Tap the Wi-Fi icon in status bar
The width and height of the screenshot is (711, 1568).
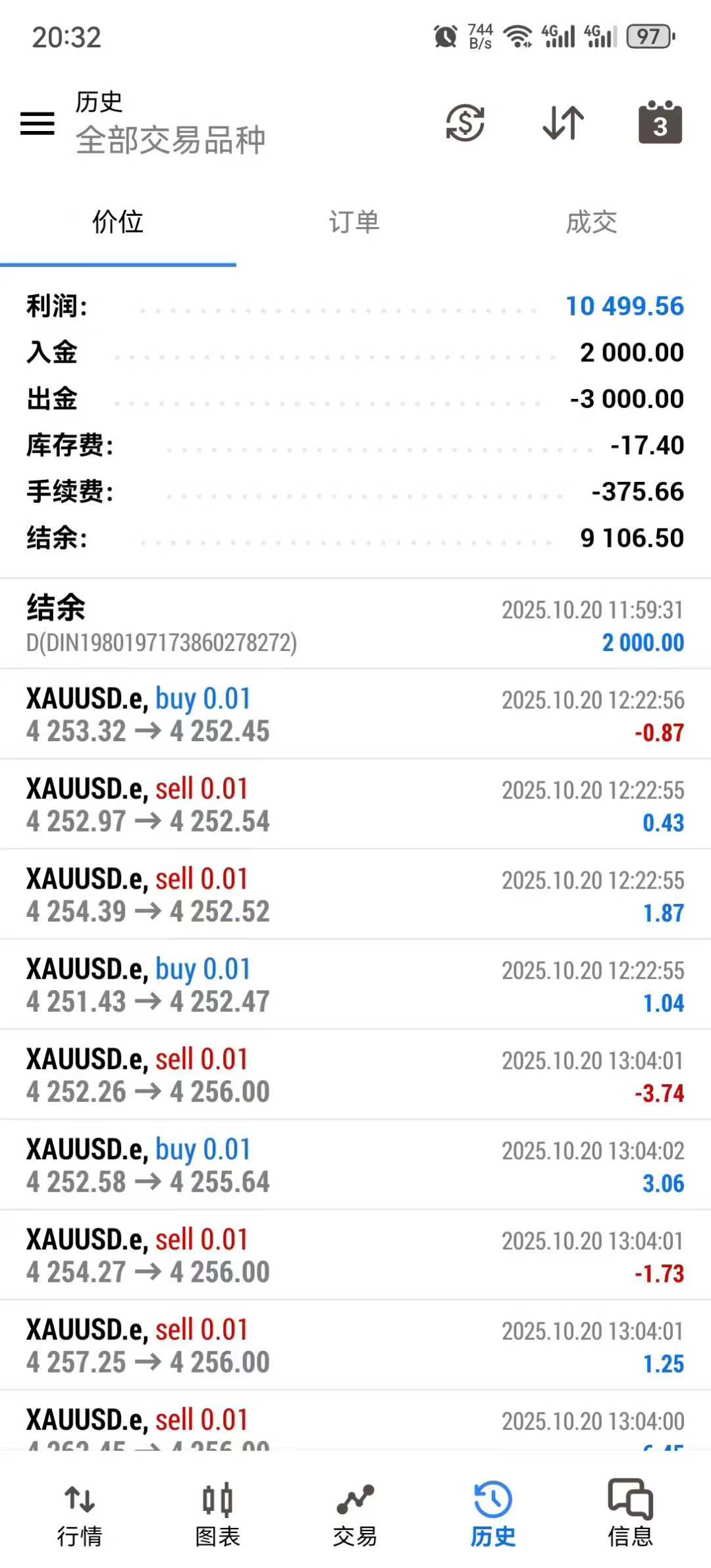point(519,36)
